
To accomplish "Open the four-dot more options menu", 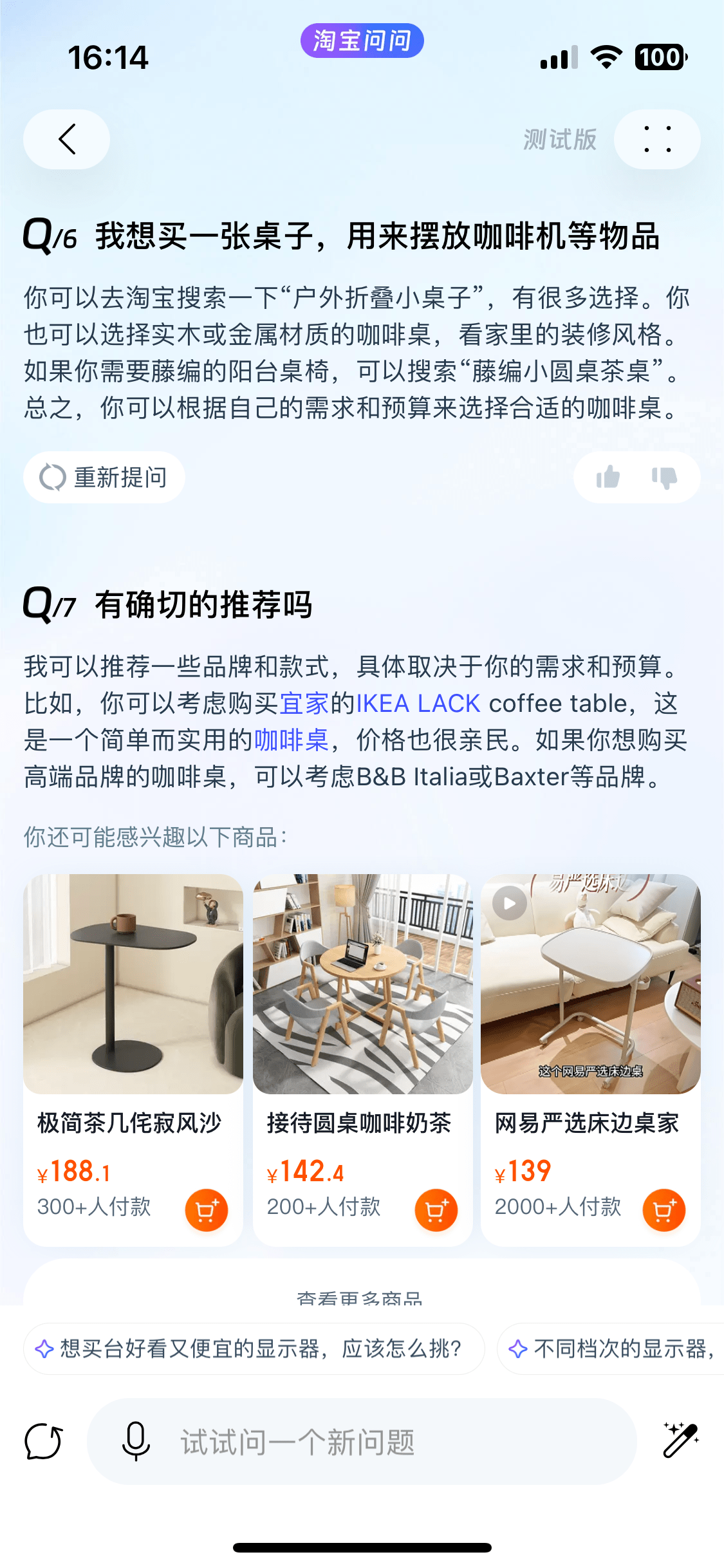I will [x=657, y=139].
